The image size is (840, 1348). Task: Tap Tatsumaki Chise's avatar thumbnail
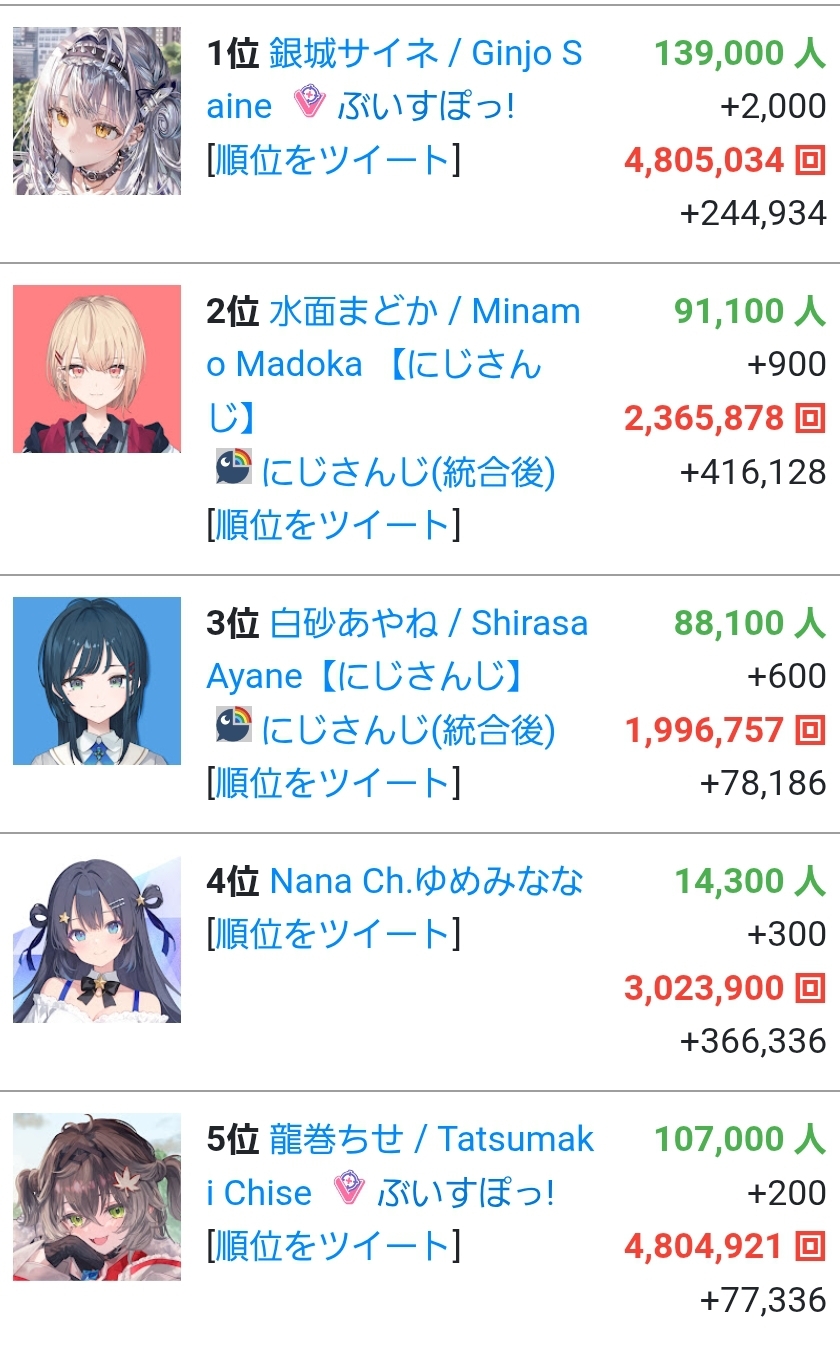[x=97, y=1197]
